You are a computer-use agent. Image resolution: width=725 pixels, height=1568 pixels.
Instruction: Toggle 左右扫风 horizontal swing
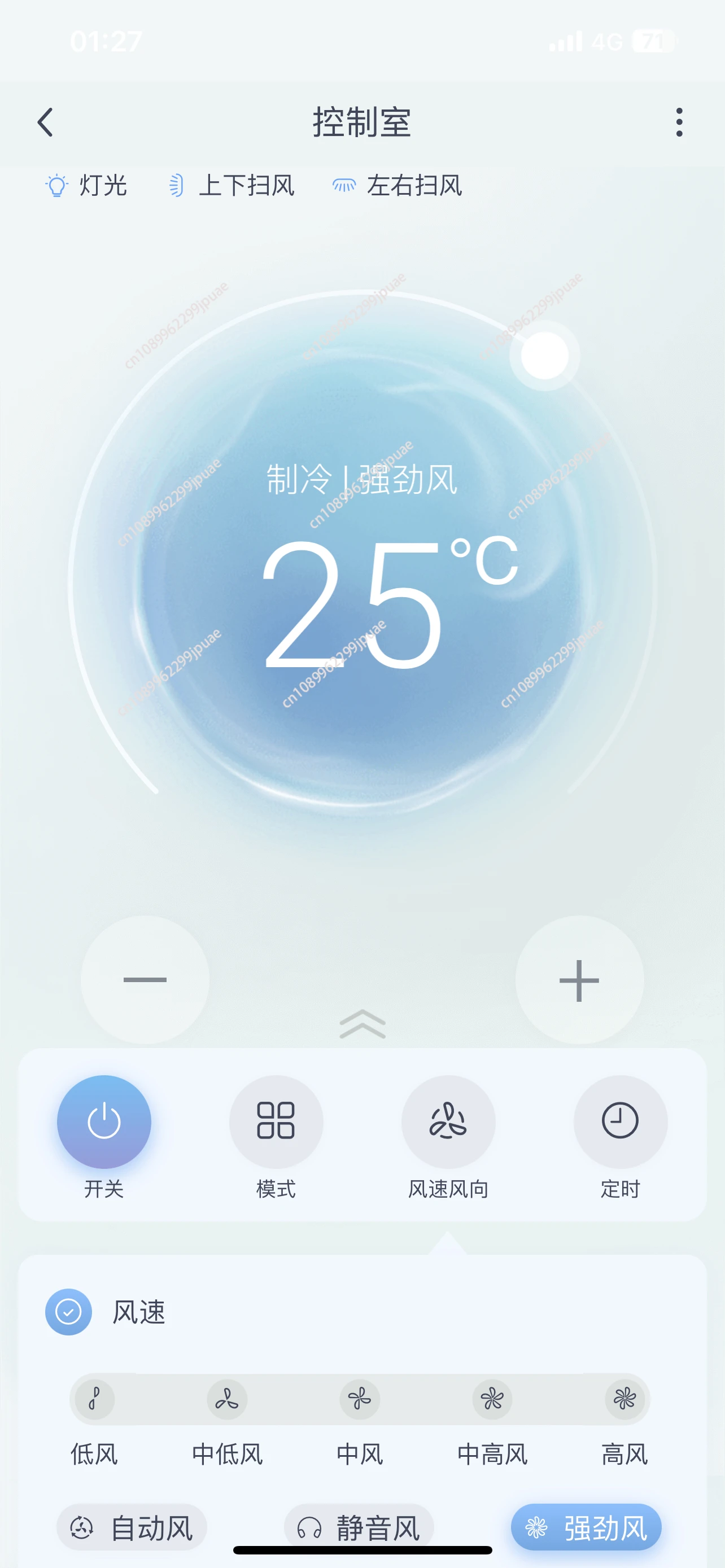tap(397, 185)
